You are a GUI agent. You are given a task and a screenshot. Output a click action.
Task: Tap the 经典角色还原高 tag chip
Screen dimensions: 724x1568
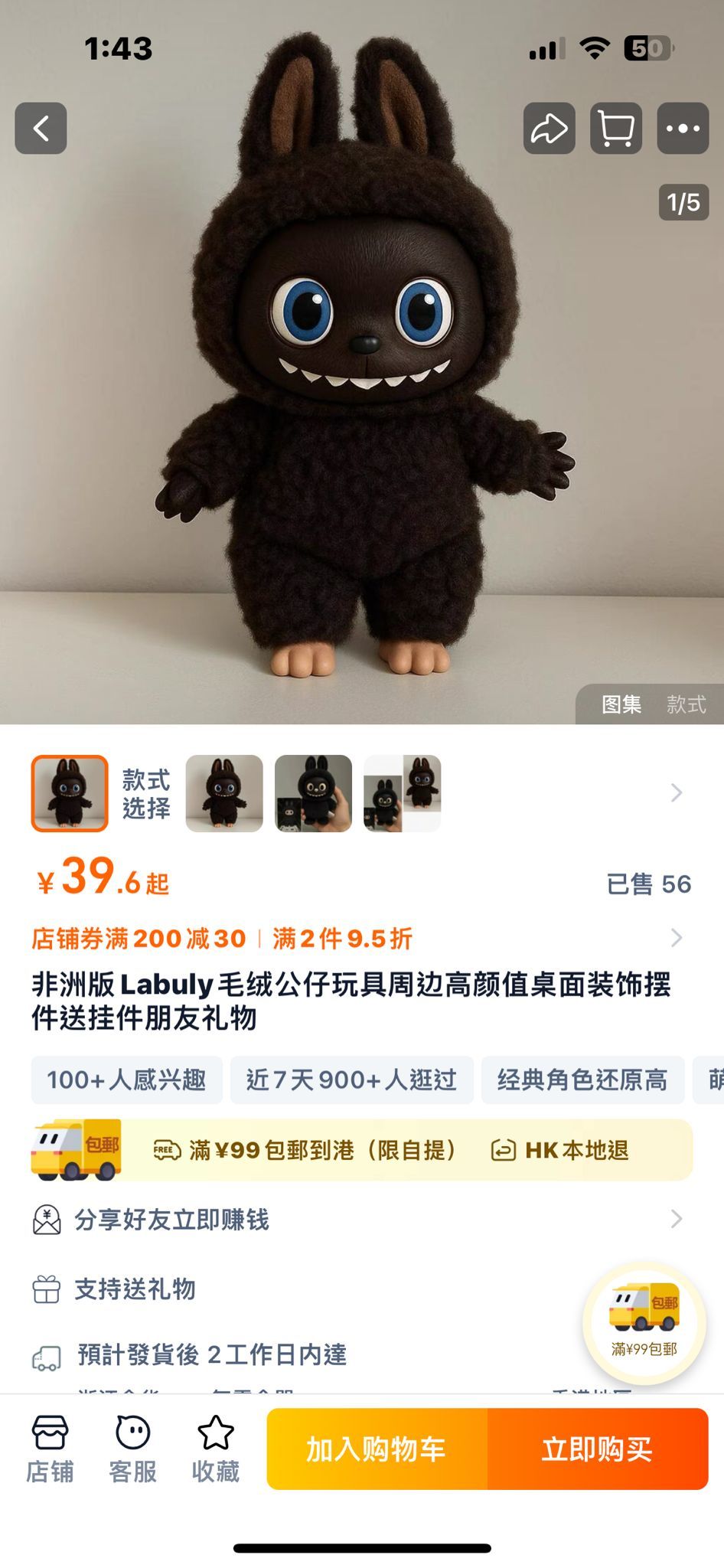pos(582,1080)
